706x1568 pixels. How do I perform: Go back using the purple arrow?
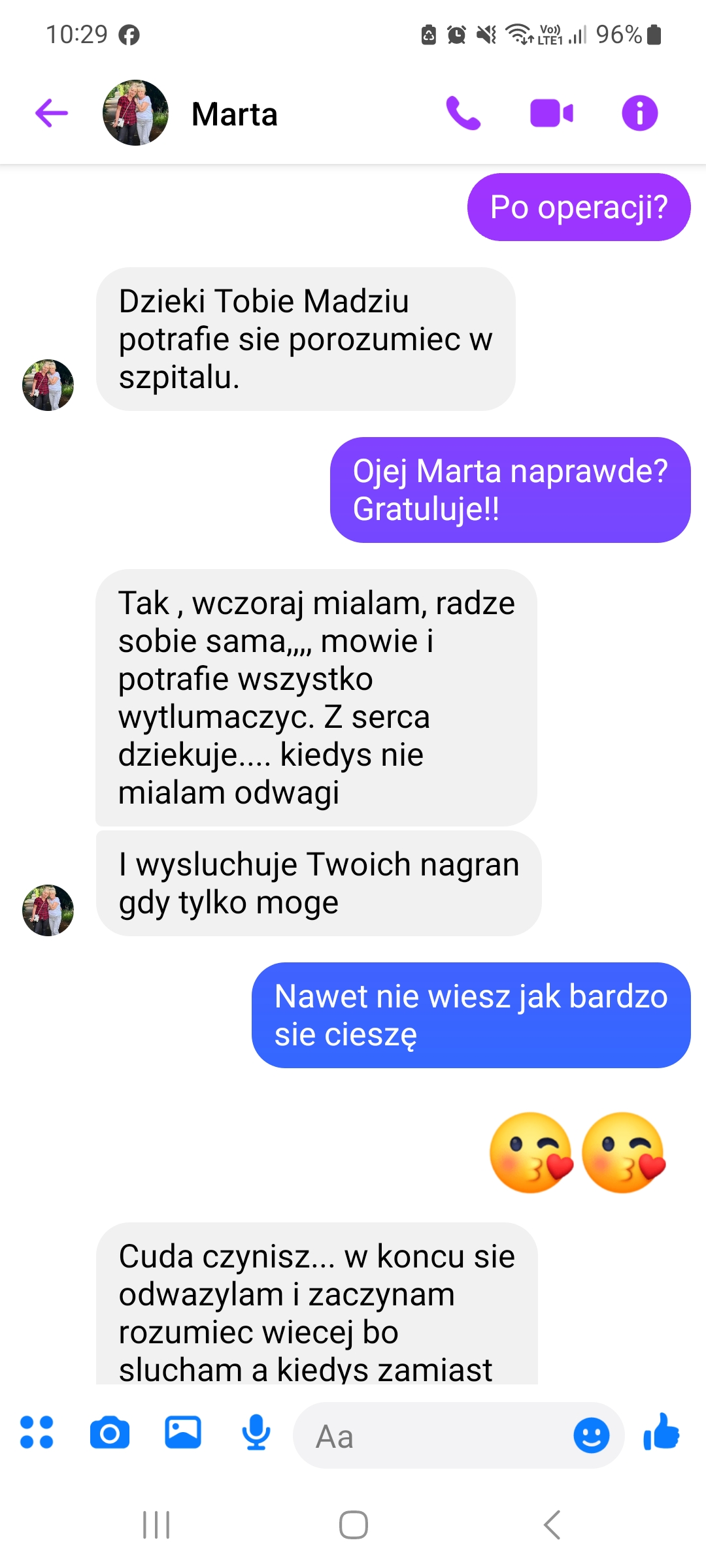click(52, 113)
